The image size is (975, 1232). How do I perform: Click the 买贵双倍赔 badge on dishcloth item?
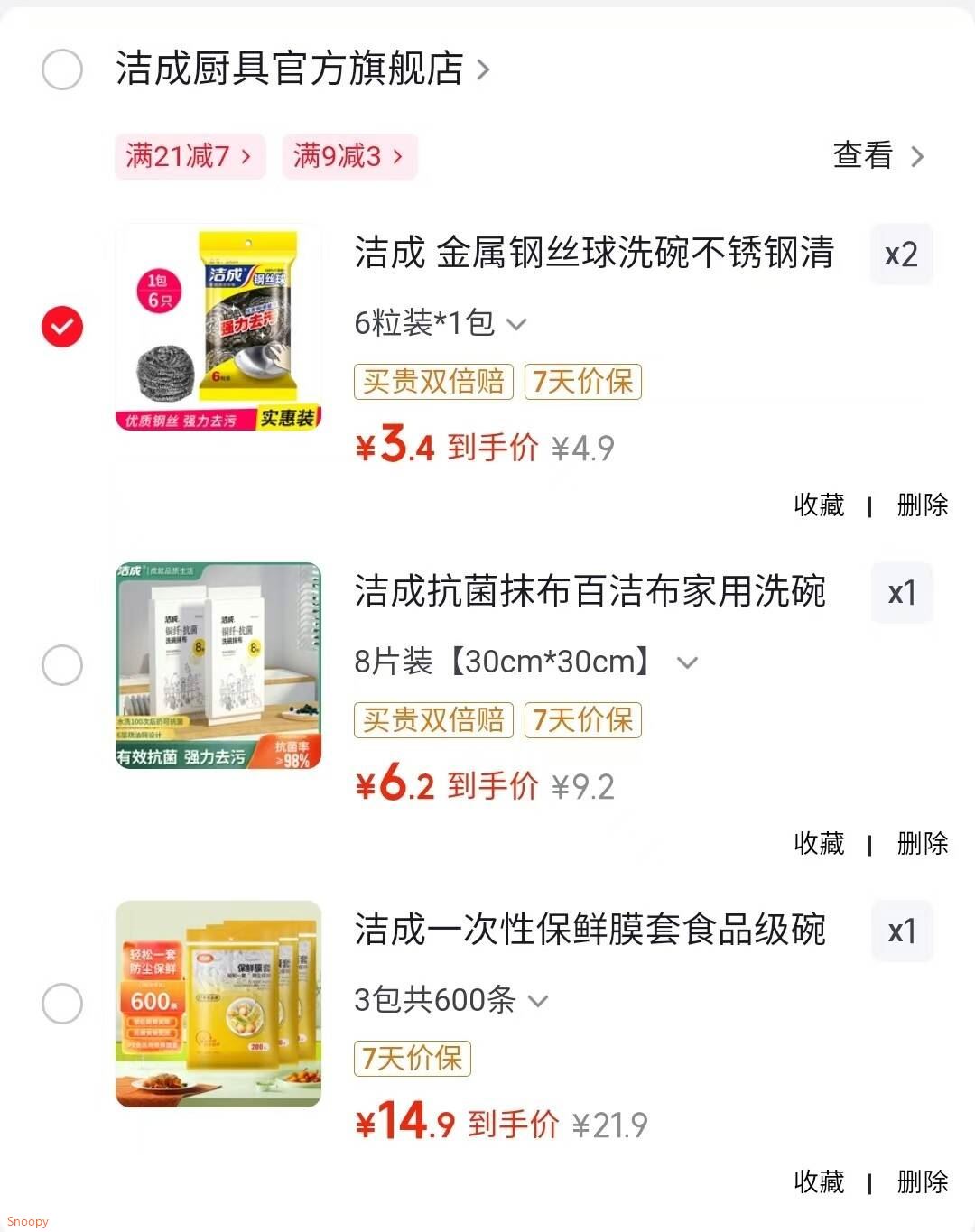[433, 719]
